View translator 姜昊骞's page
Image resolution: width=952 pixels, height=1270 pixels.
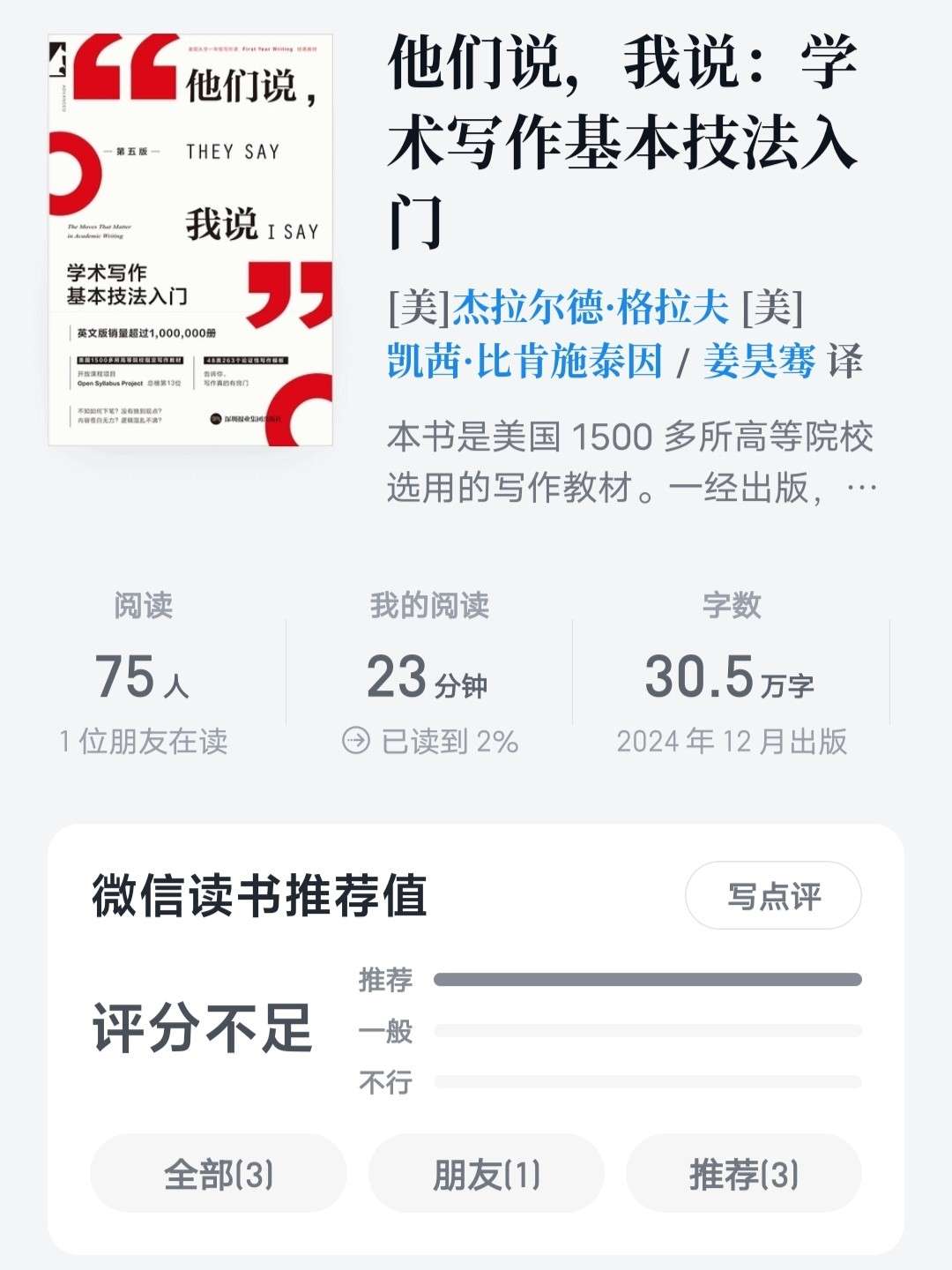[758, 362]
